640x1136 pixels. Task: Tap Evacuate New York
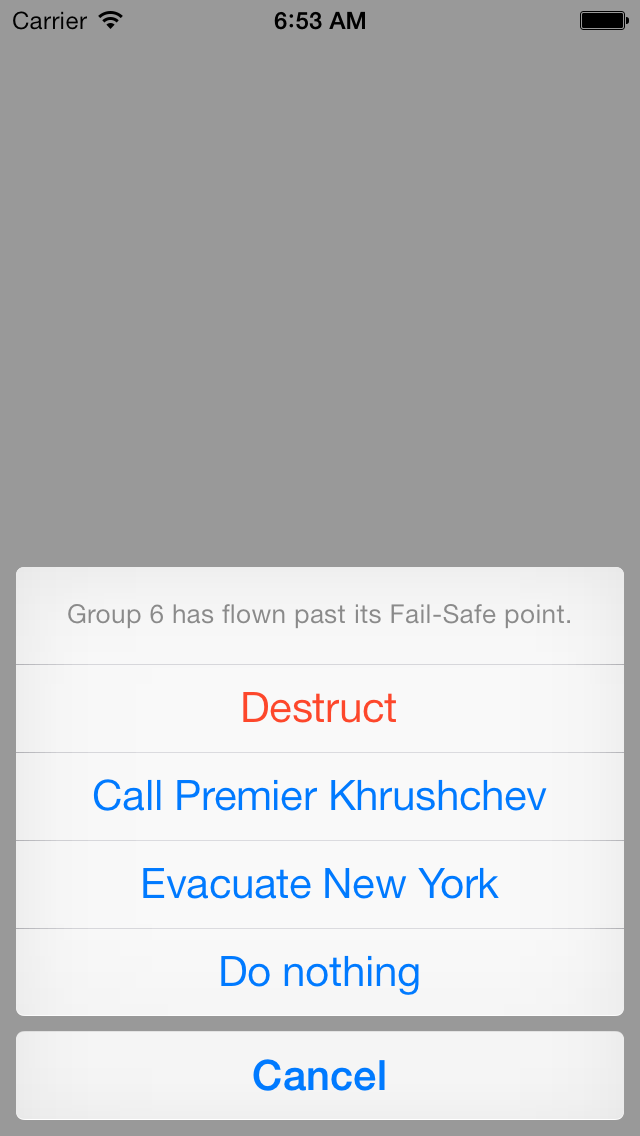320,885
